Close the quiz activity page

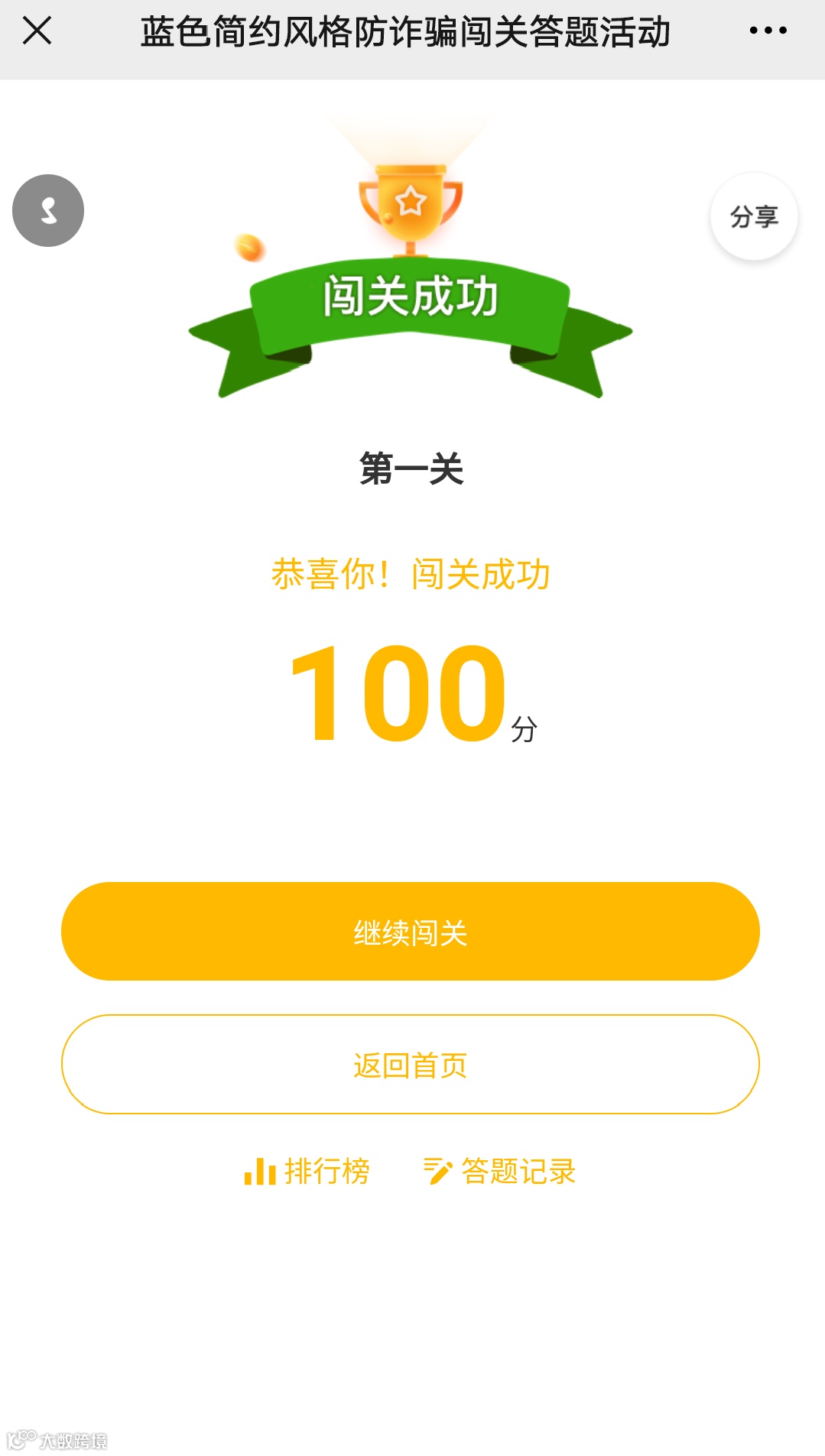point(37,31)
